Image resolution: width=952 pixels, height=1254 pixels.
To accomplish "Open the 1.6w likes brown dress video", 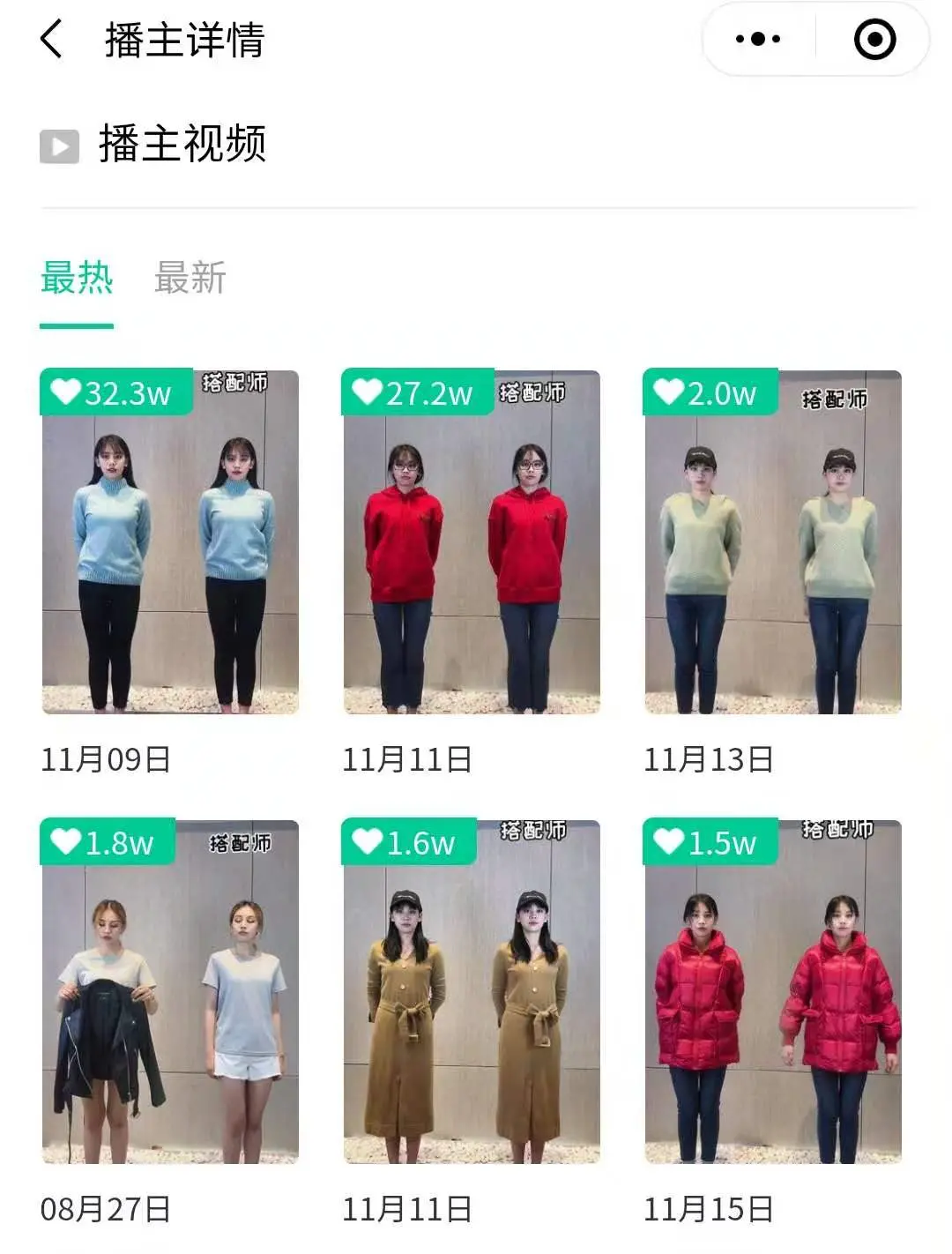I will (472, 992).
